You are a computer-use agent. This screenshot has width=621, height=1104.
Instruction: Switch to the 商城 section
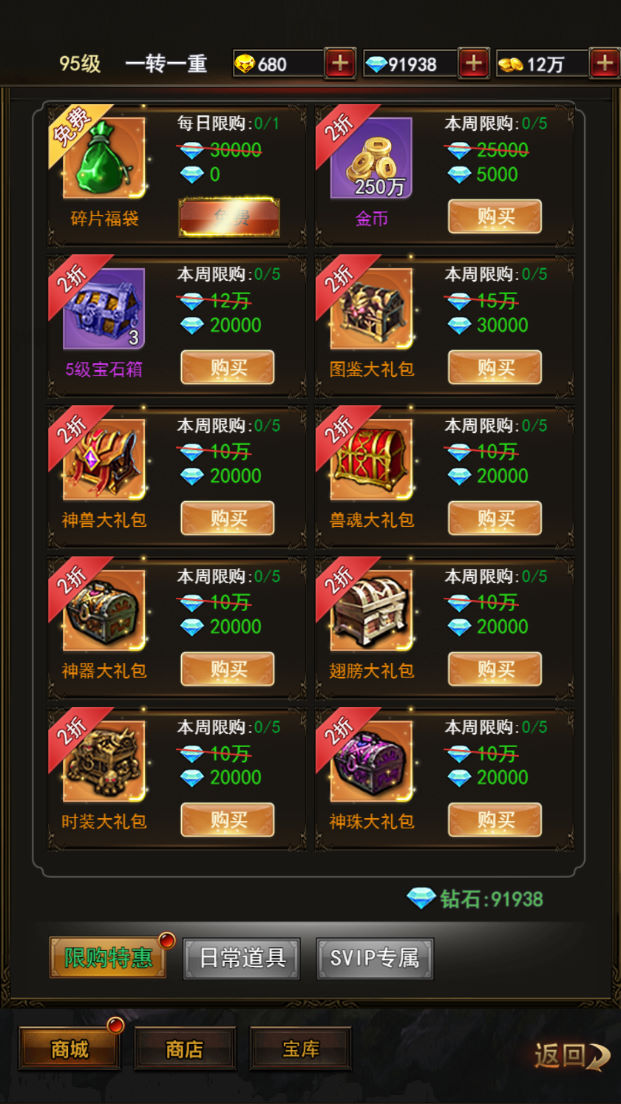(x=70, y=1049)
